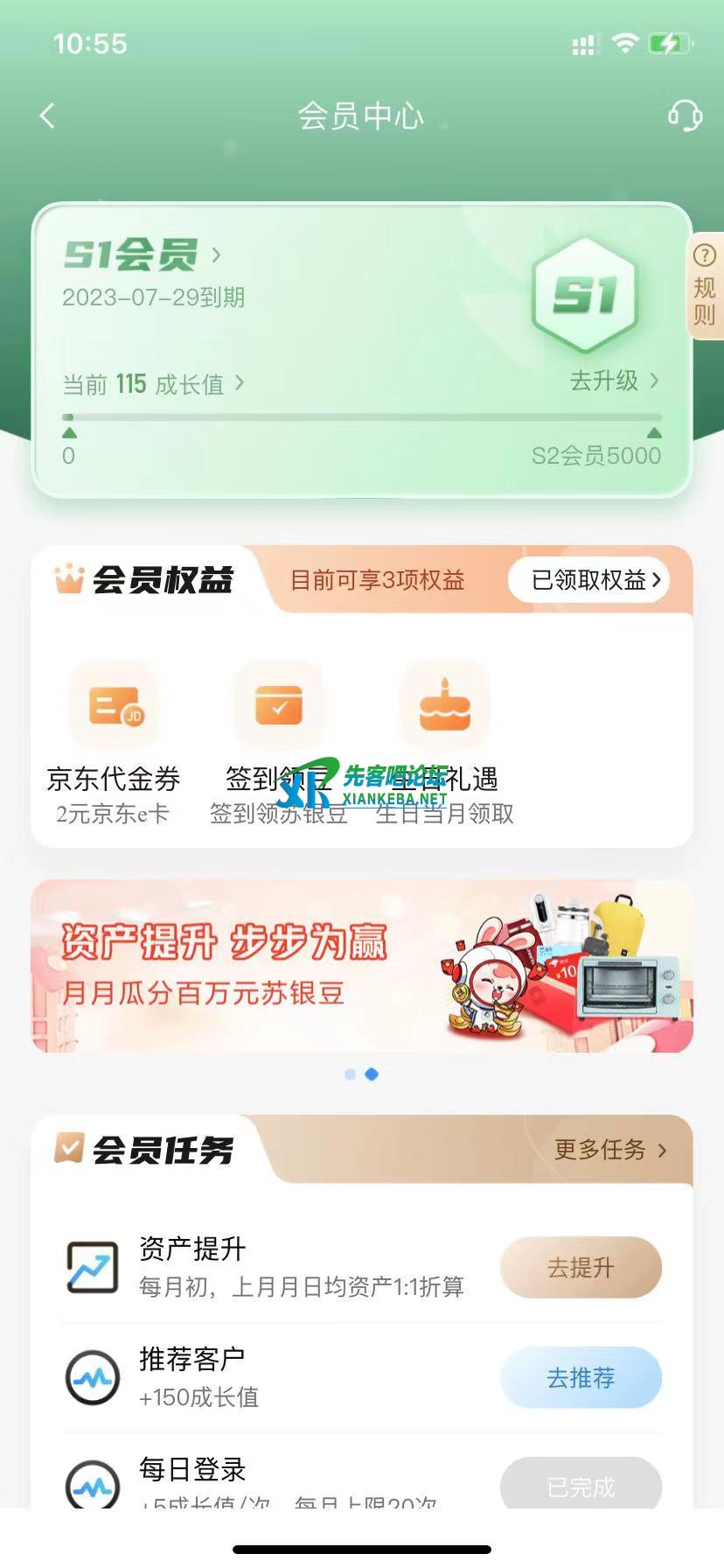This screenshot has height=1568, width=724.
Task: Click the 去推荐 button for 推荐客户
Action: 581,1378
